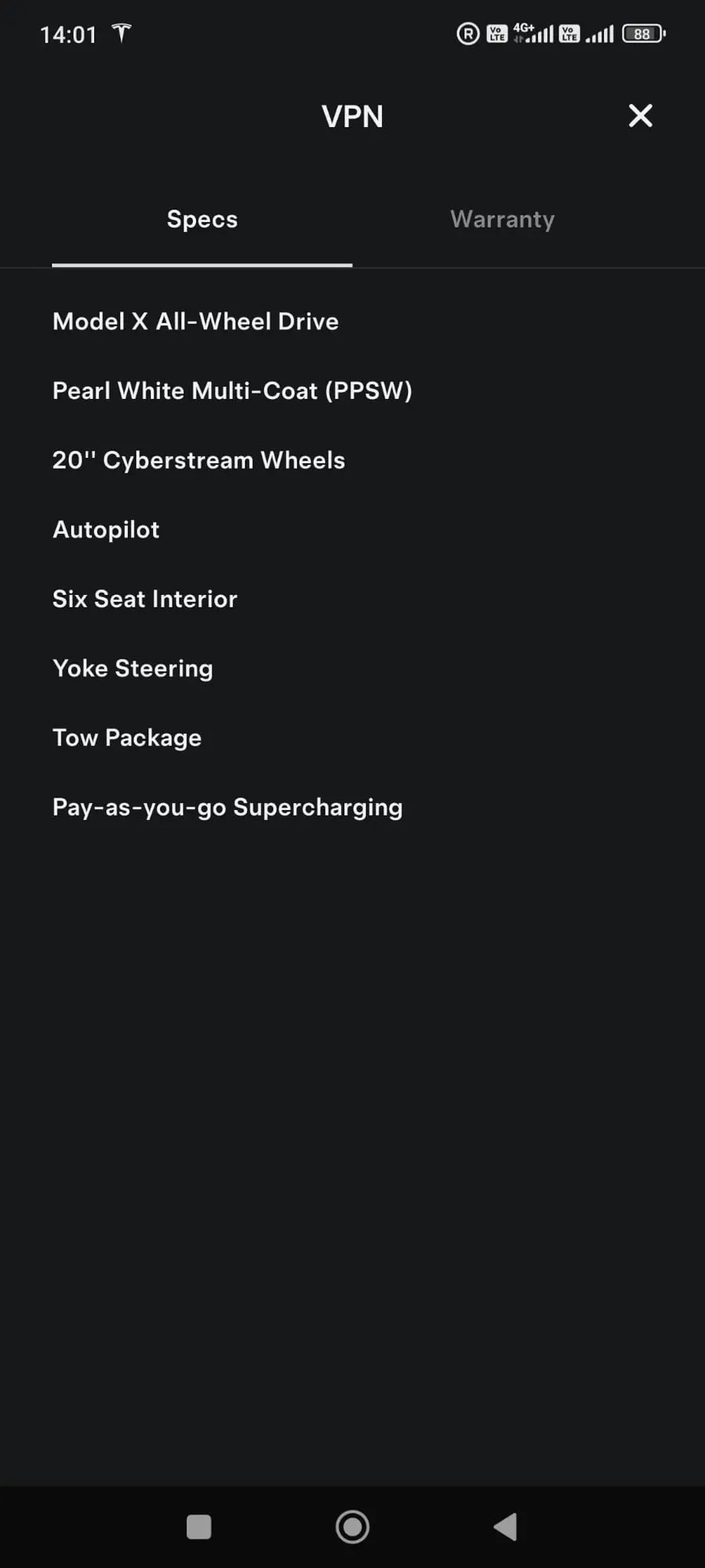Select the Specs tab
Viewport: 705px width, 1568px height.
[202, 220]
